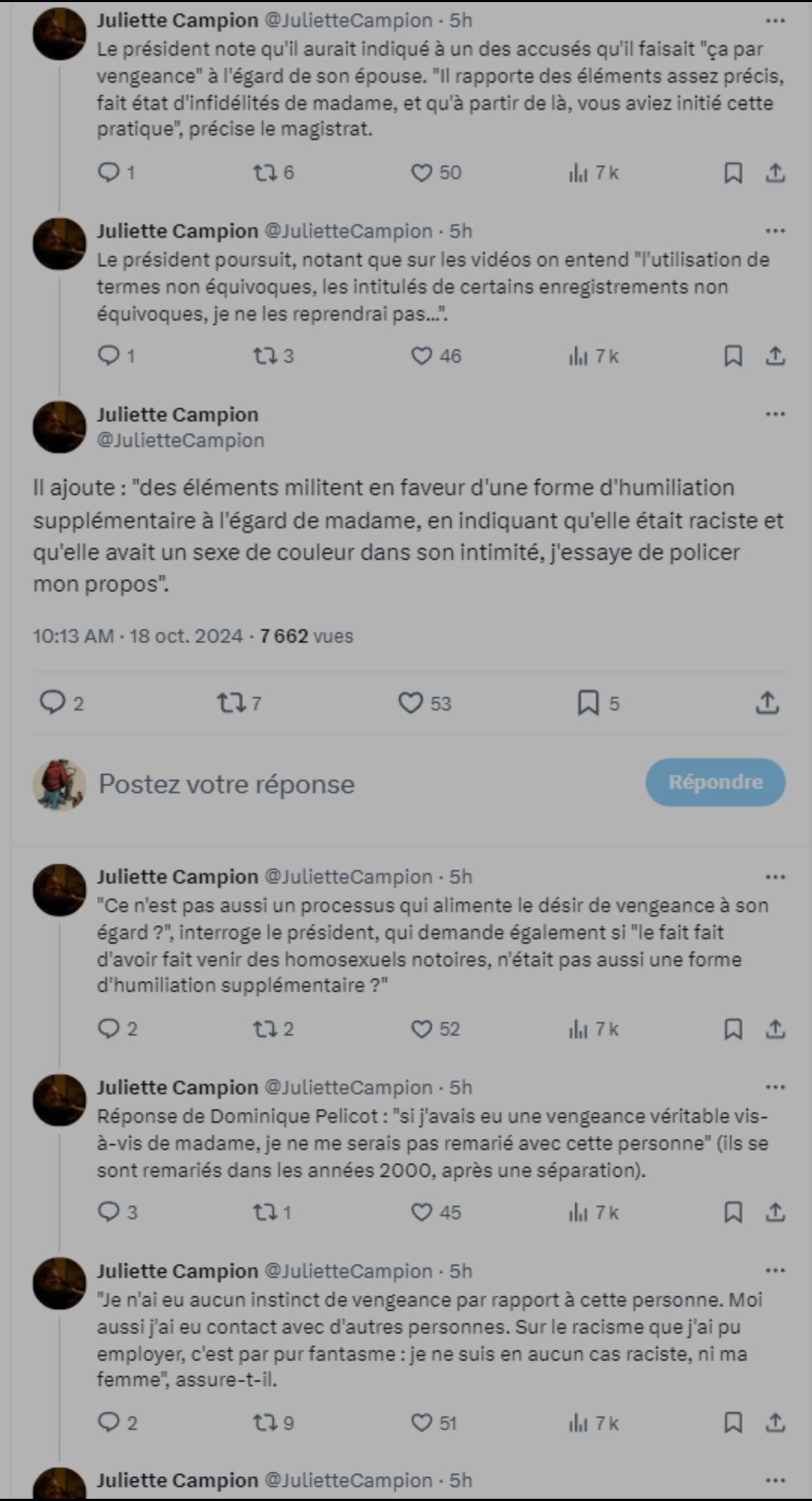Like the tweet about 'ça par vengeance'
The height and width of the screenshot is (1501, 812).
(422, 173)
